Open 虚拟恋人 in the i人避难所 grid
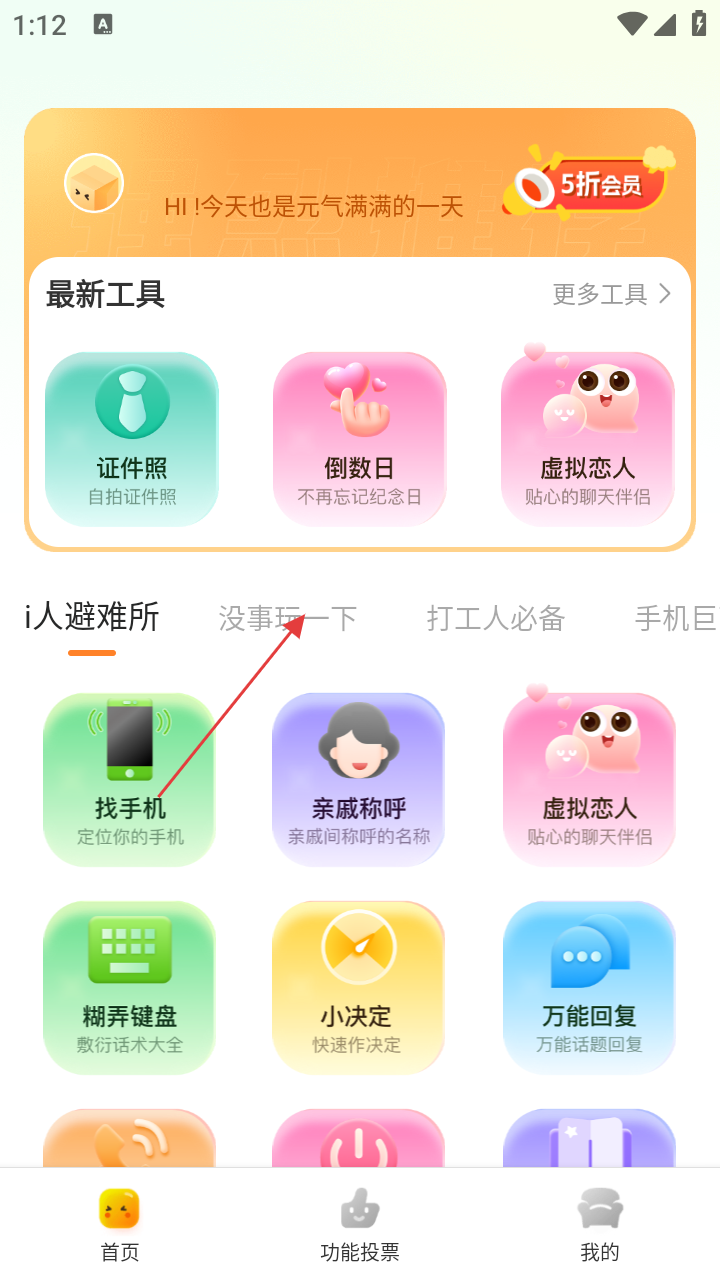 (589, 779)
